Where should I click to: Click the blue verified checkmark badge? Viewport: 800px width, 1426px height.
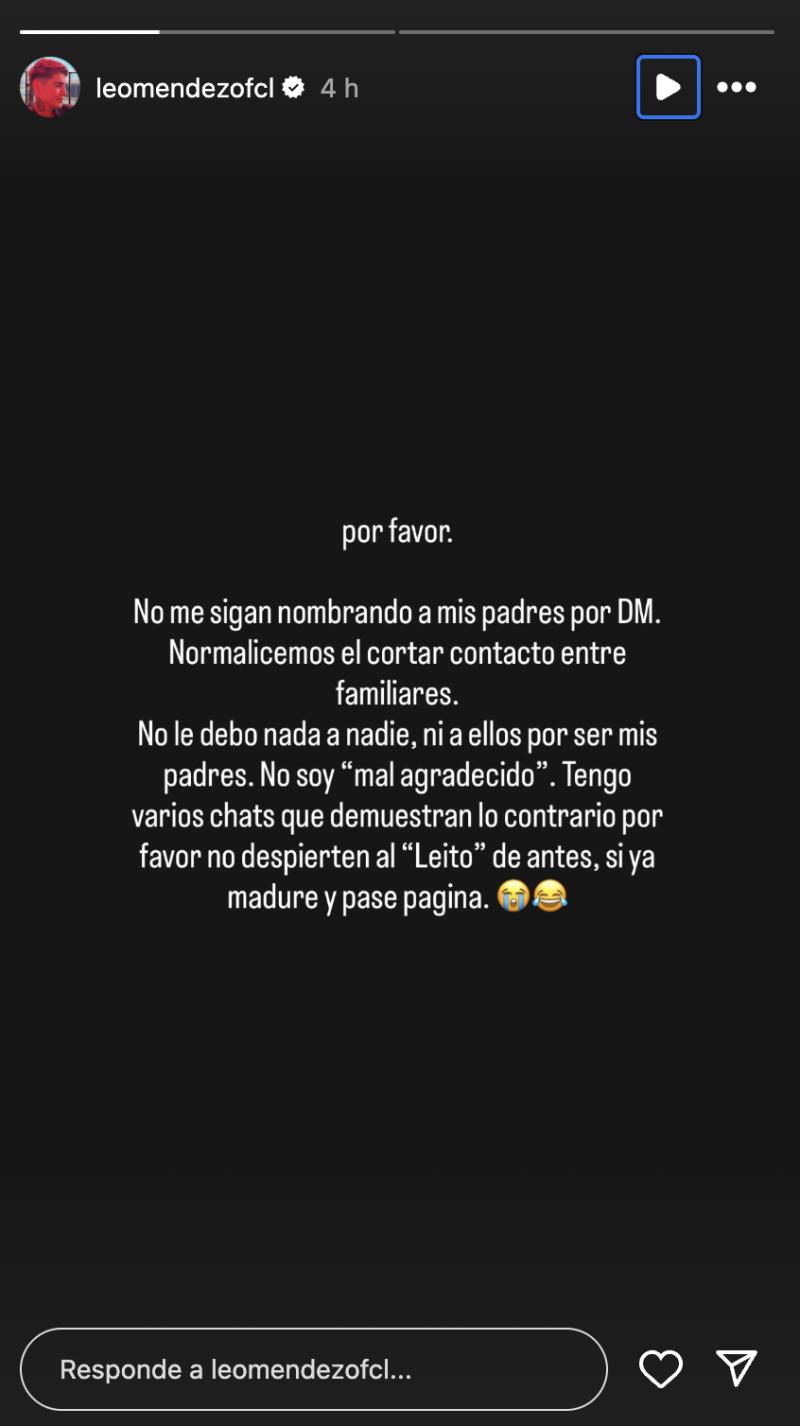(x=291, y=87)
